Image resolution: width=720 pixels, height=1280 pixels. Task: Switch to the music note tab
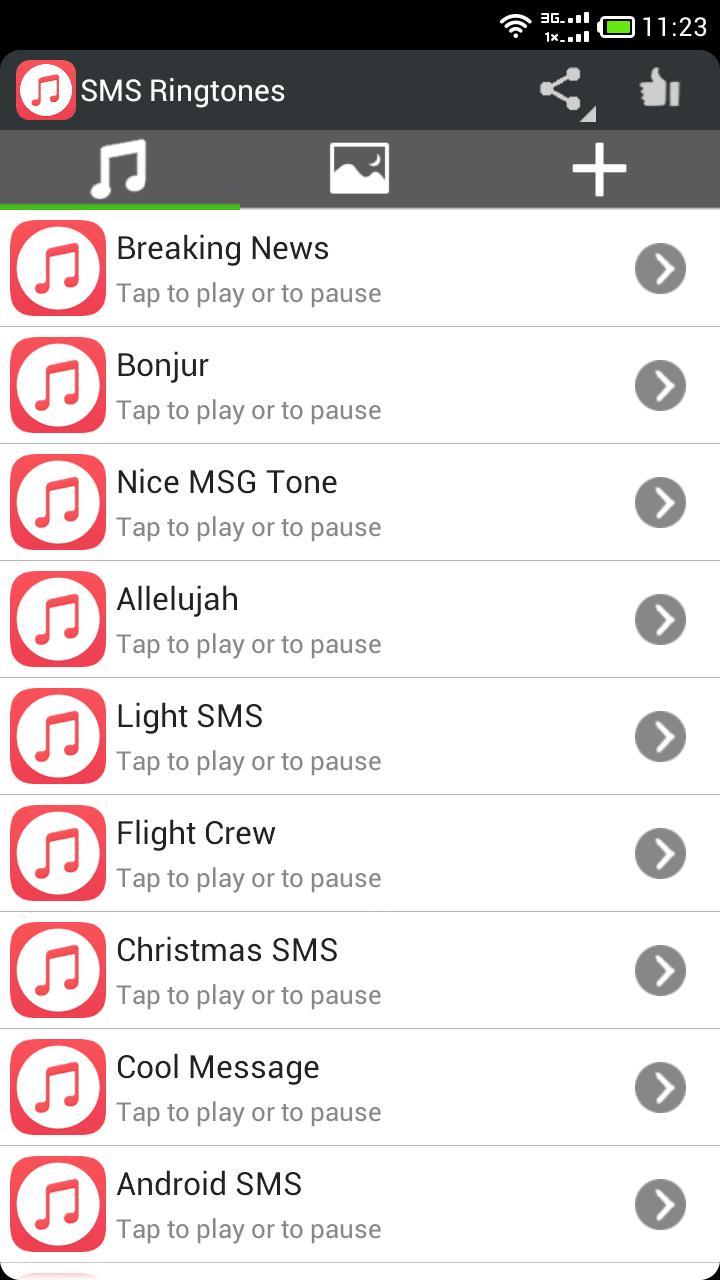119,169
